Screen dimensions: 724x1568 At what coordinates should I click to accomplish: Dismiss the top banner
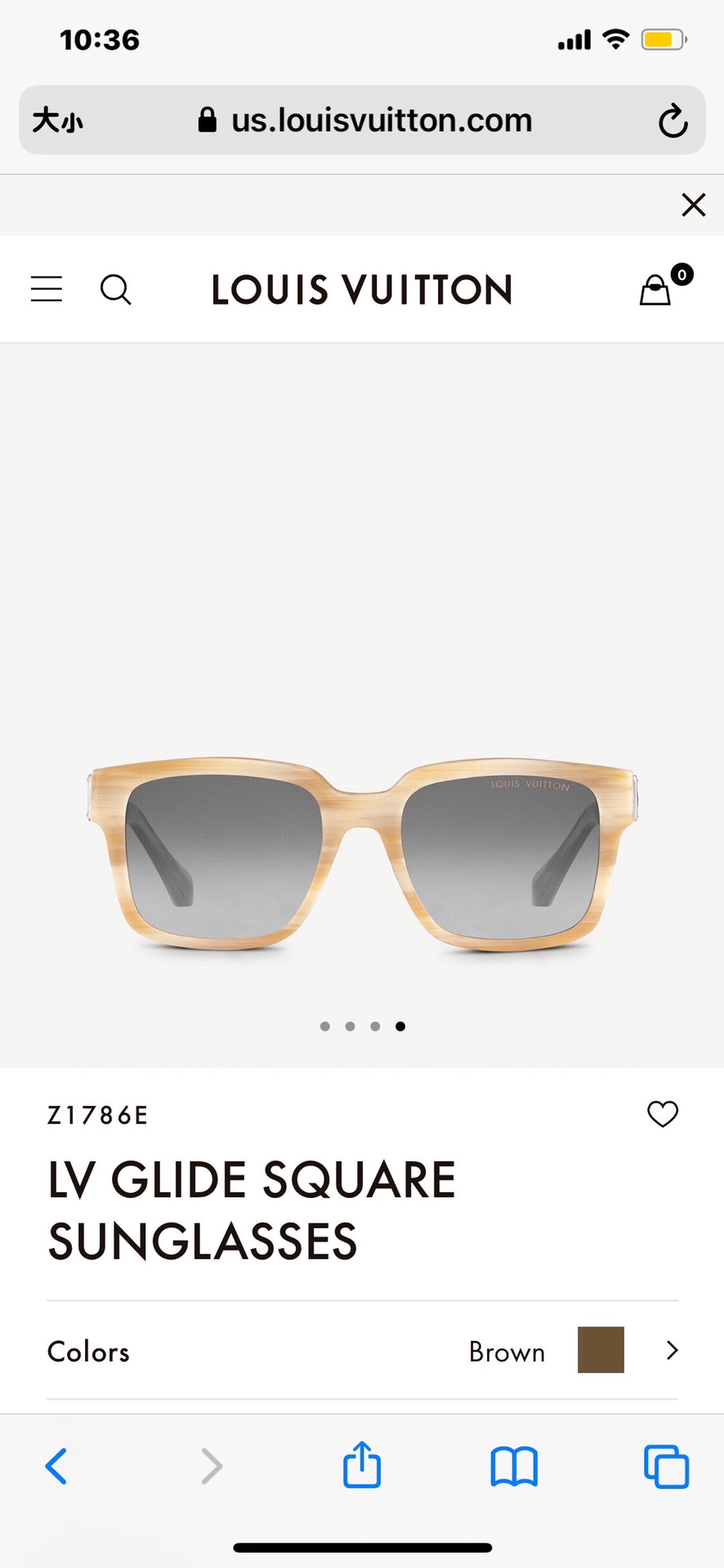point(693,205)
